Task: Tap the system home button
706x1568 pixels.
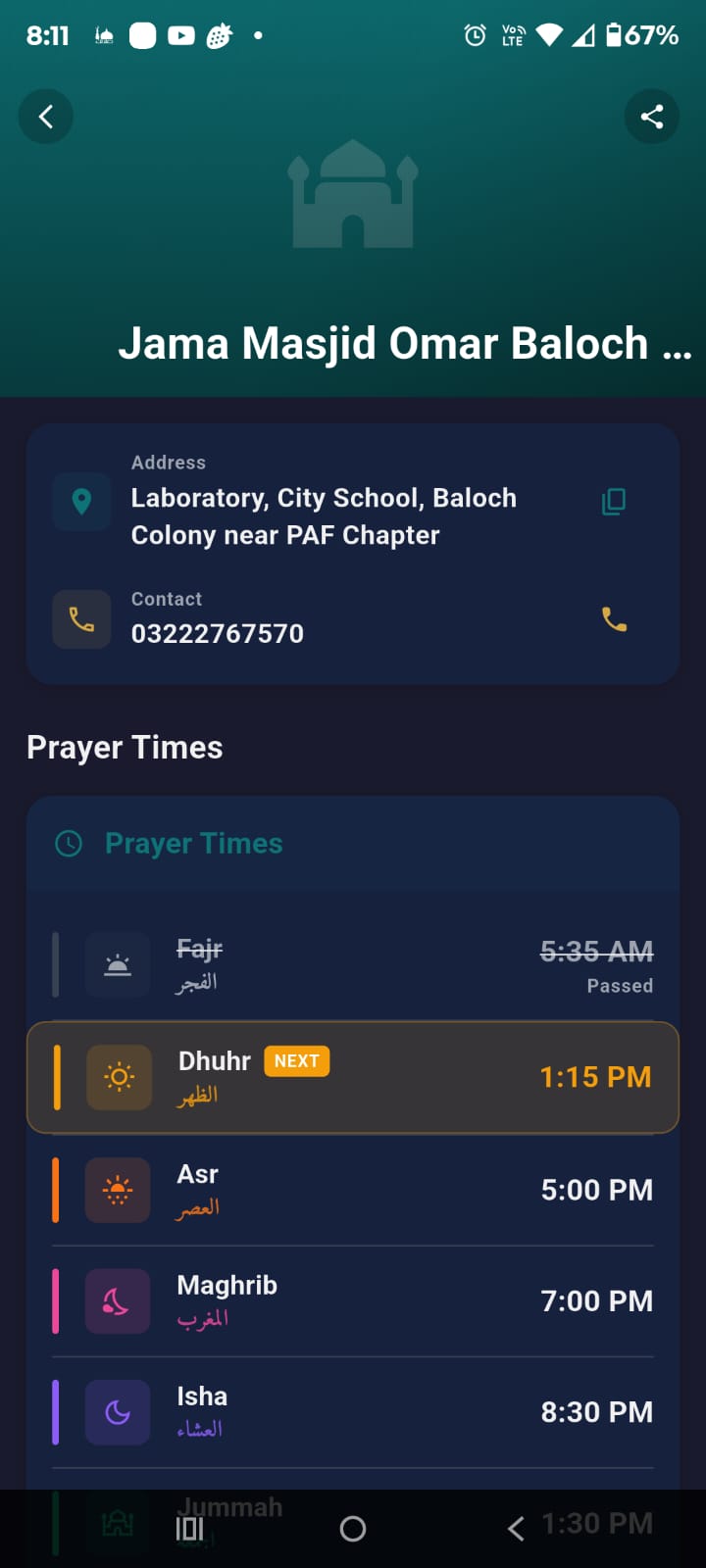Action: (353, 1529)
